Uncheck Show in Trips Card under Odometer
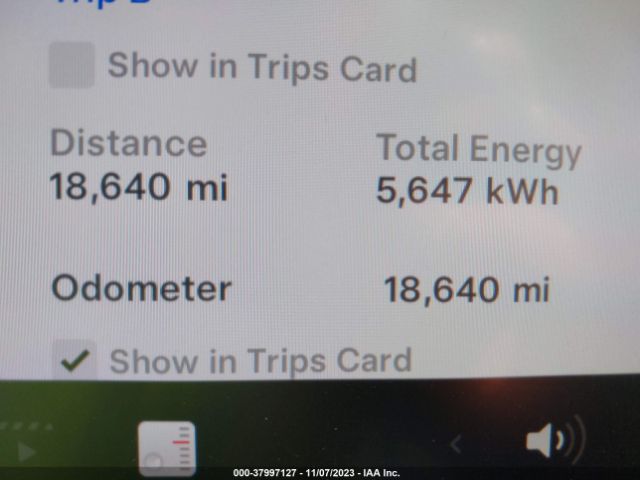640x480 pixels. point(73,361)
